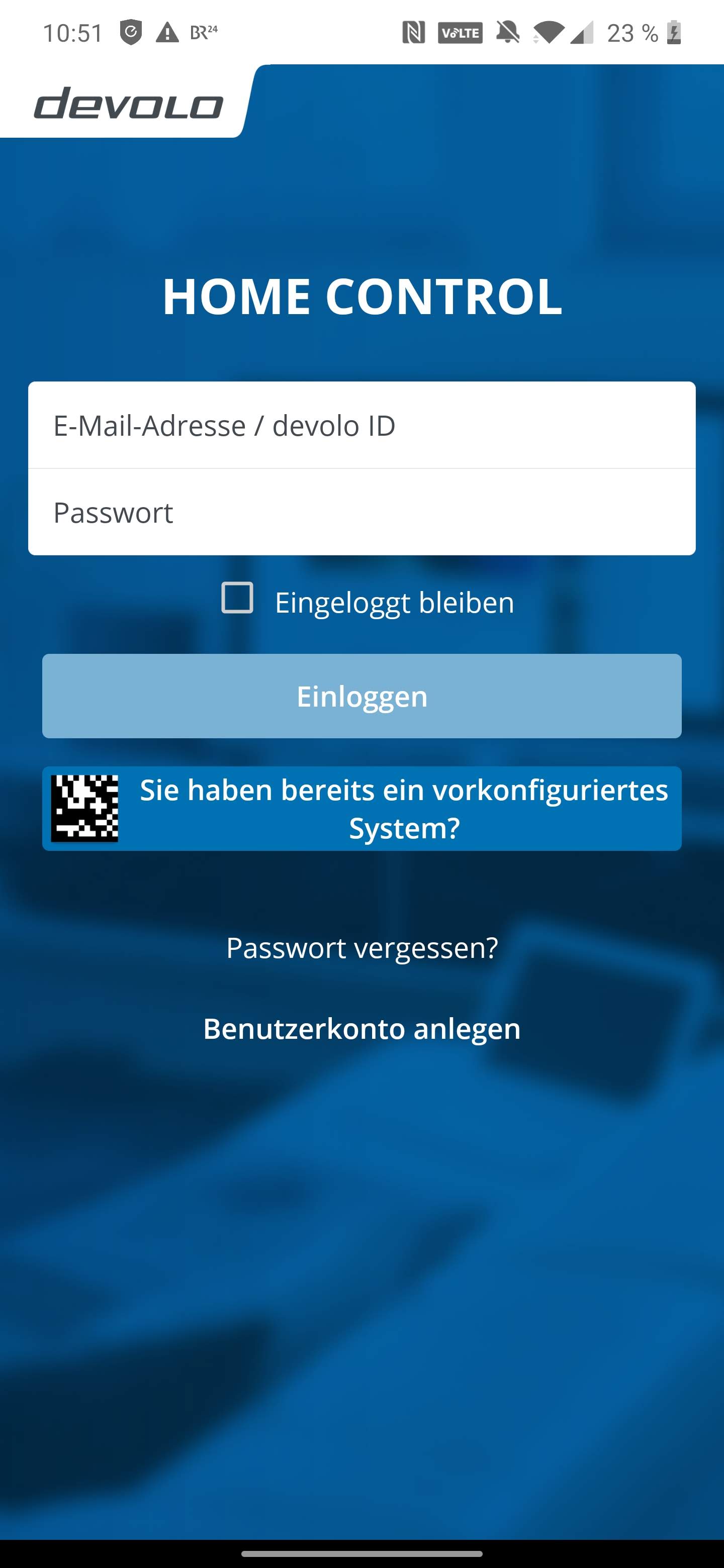Open the vorkonfiguriertes System option
Viewport: 724px width, 1568px height.
tap(361, 808)
